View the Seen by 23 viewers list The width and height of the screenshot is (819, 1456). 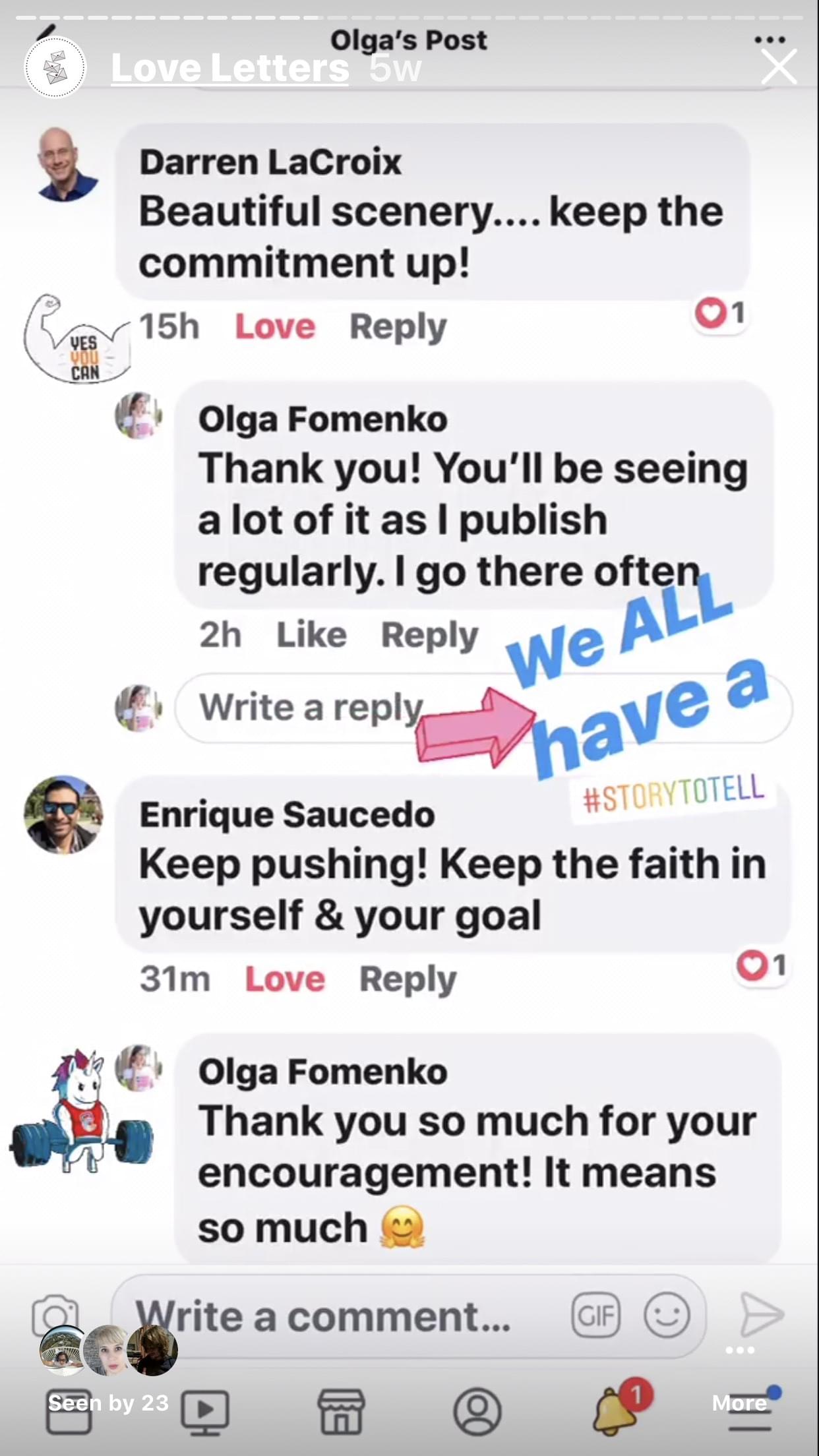(109, 1402)
